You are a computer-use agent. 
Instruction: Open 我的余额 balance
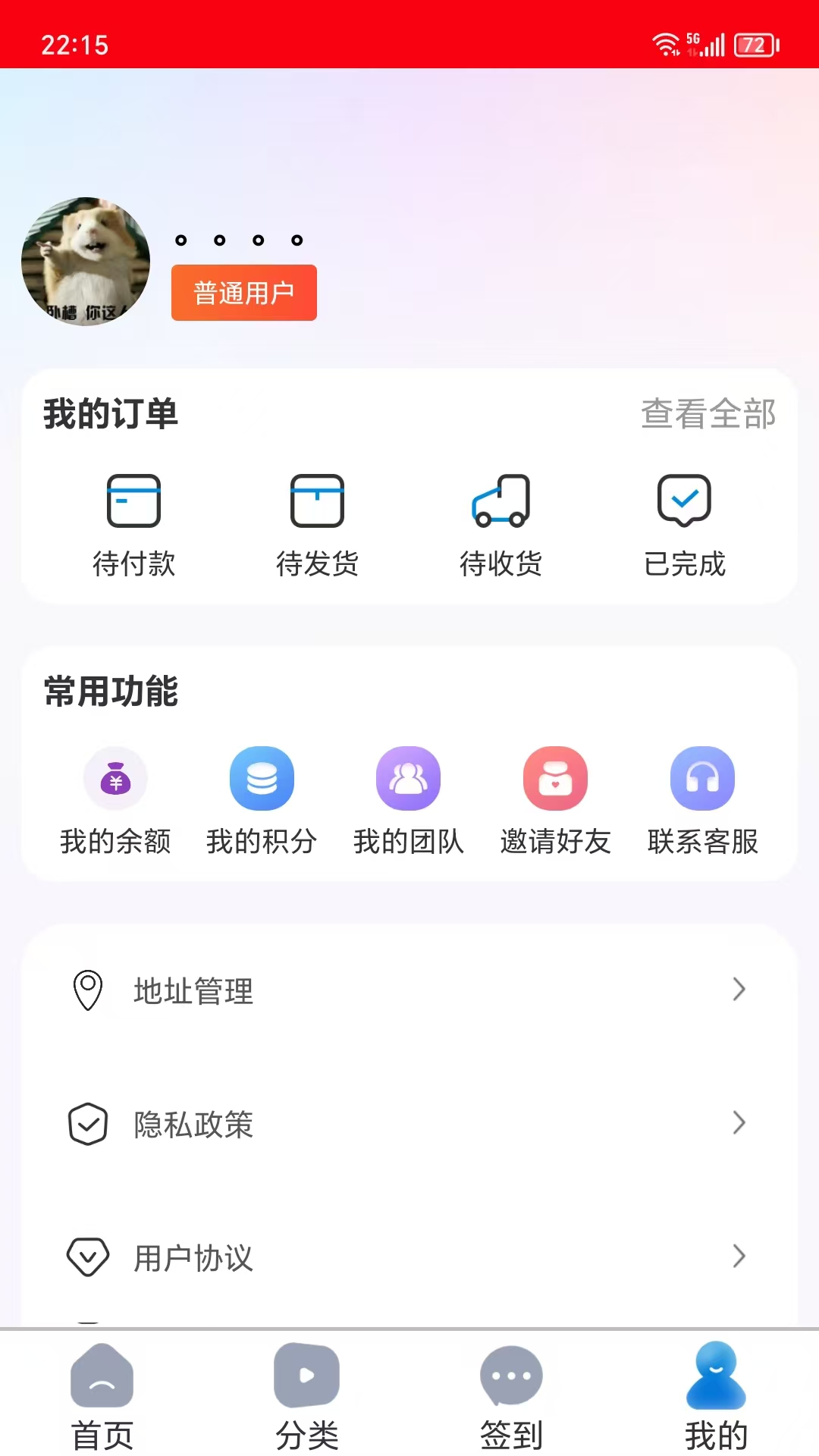[x=115, y=800]
